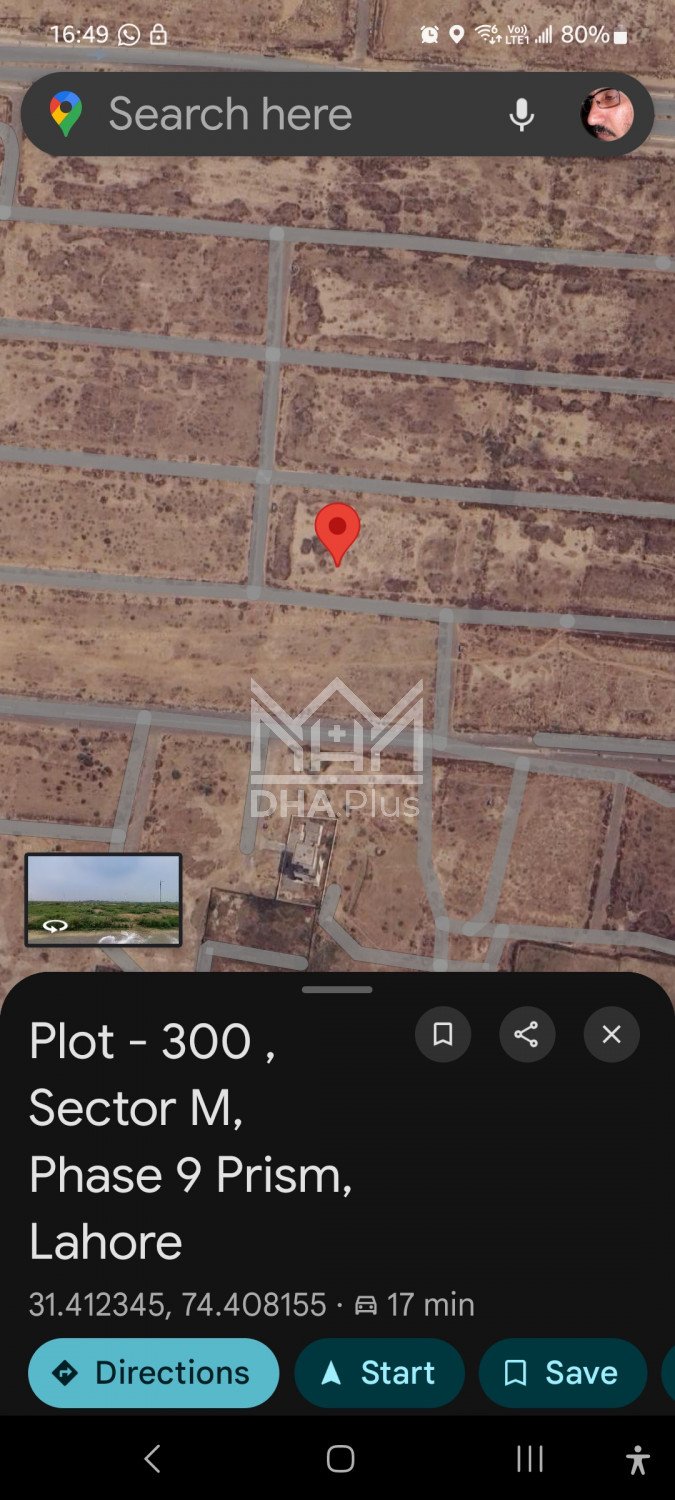This screenshot has height=1500, width=675.
Task: Go to the home screen
Action: tap(340, 1459)
